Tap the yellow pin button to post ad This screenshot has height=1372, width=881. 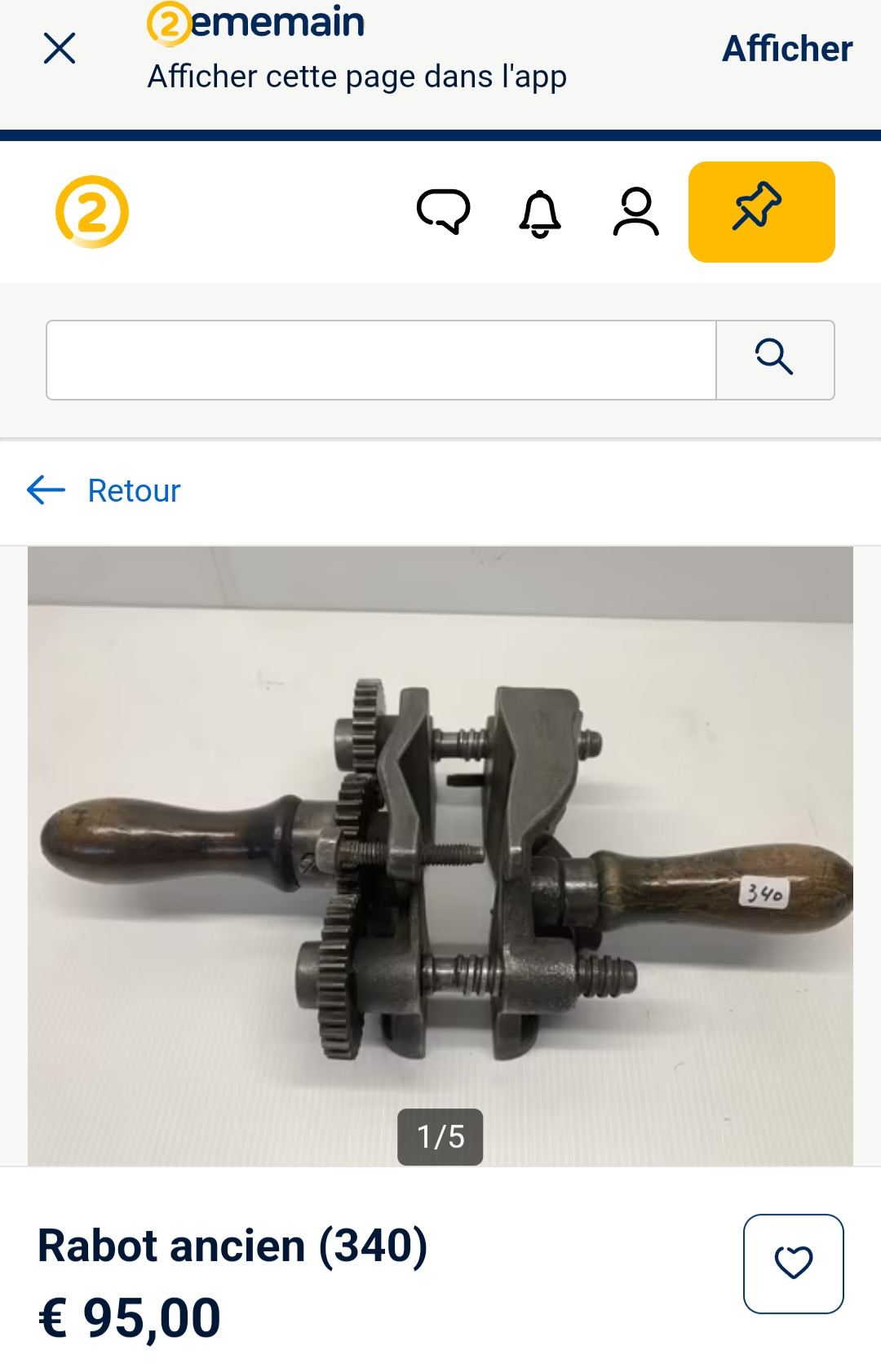[761, 212]
